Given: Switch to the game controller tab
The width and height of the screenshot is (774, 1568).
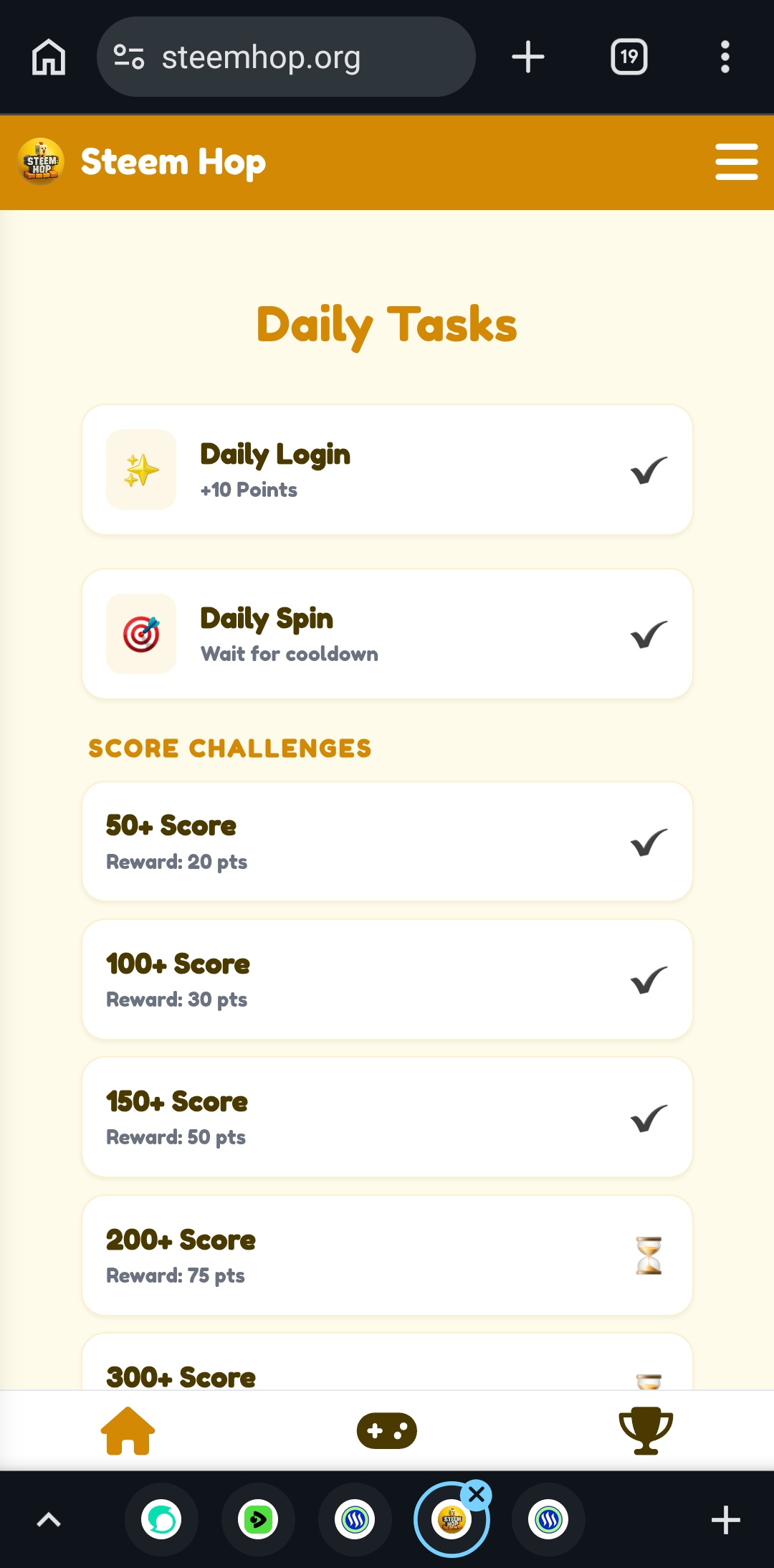Looking at the screenshot, I should click(387, 1430).
